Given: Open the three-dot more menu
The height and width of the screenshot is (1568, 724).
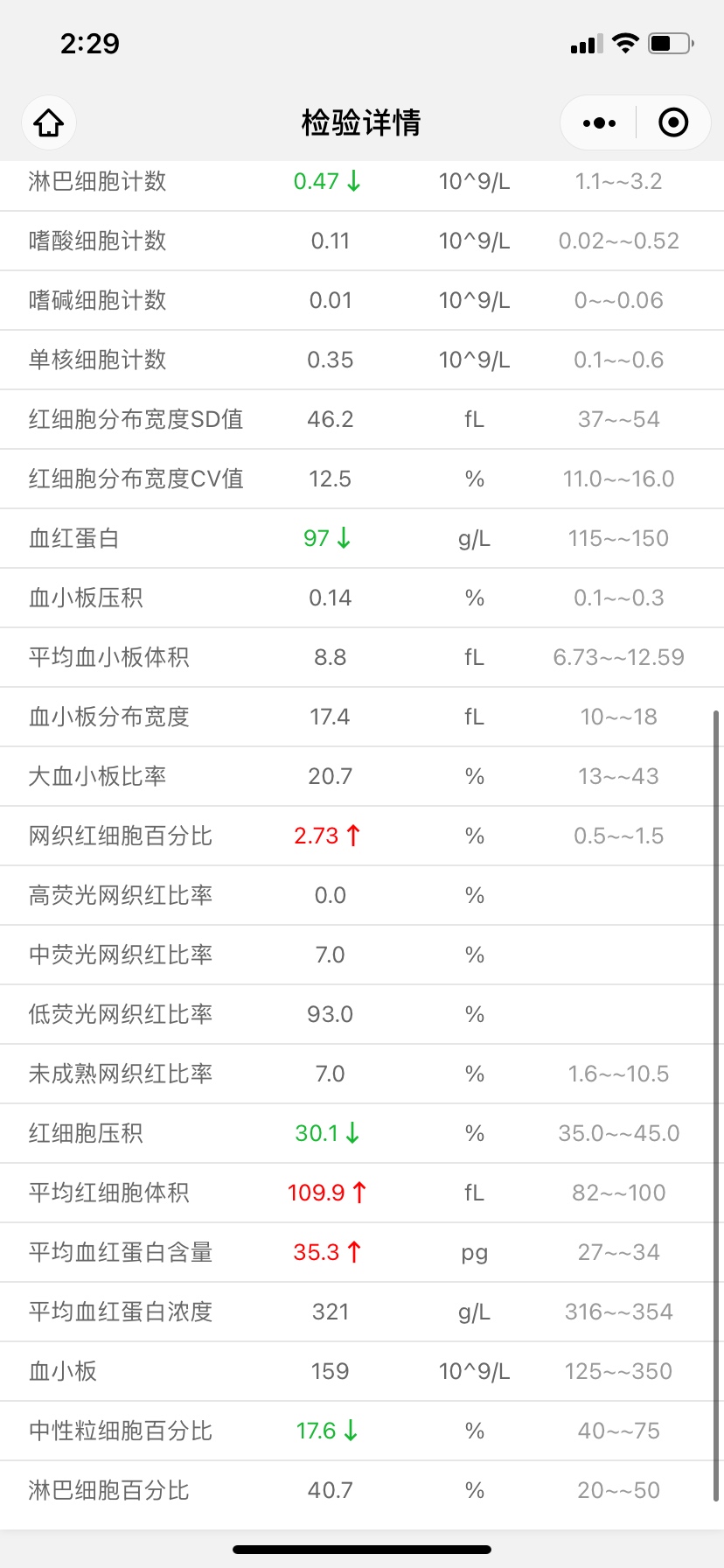Looking at the screenshot, I should tap(599, 122).
